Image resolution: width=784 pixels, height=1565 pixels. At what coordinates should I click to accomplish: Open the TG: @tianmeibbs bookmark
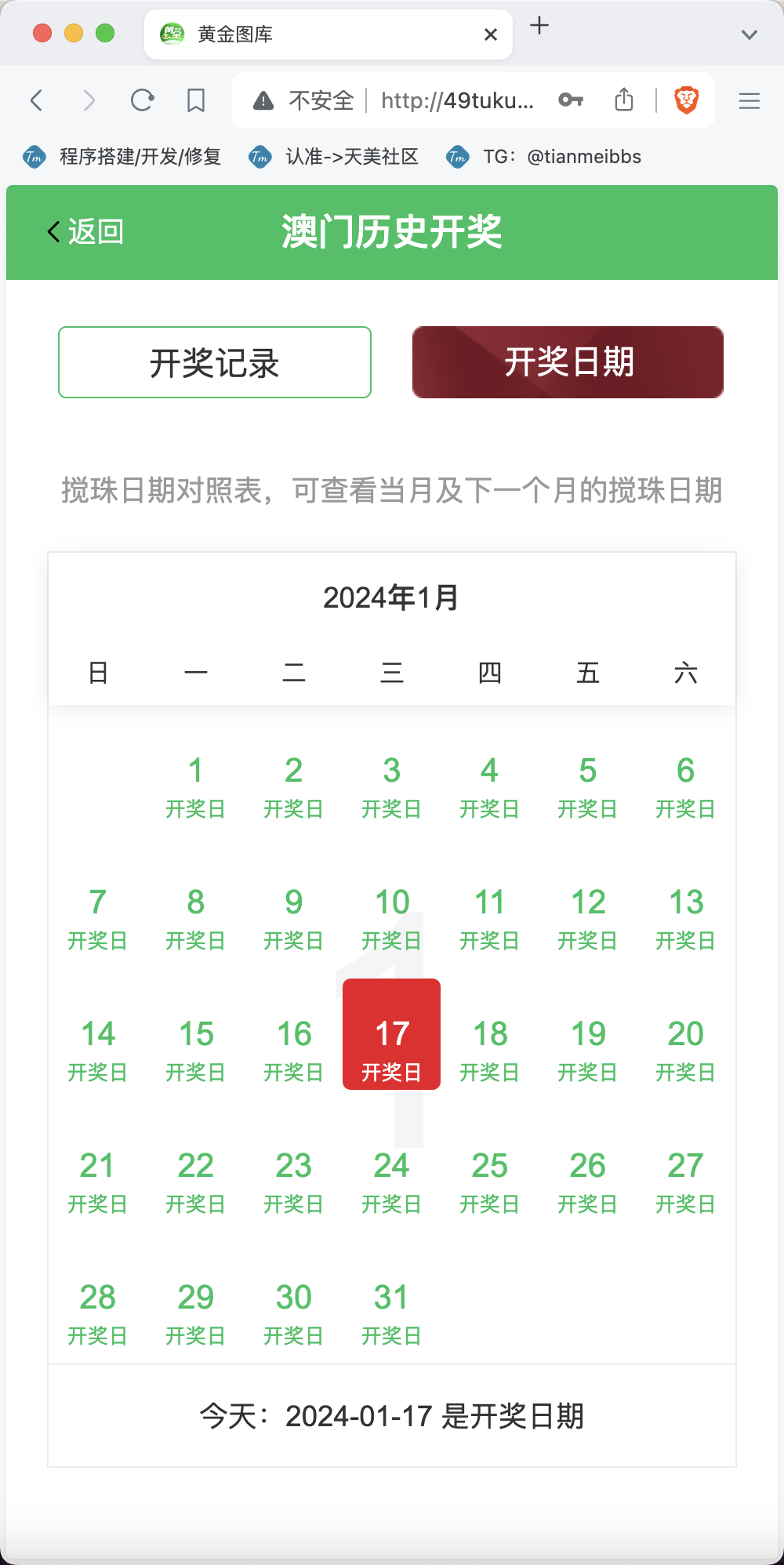pos(544,157)
